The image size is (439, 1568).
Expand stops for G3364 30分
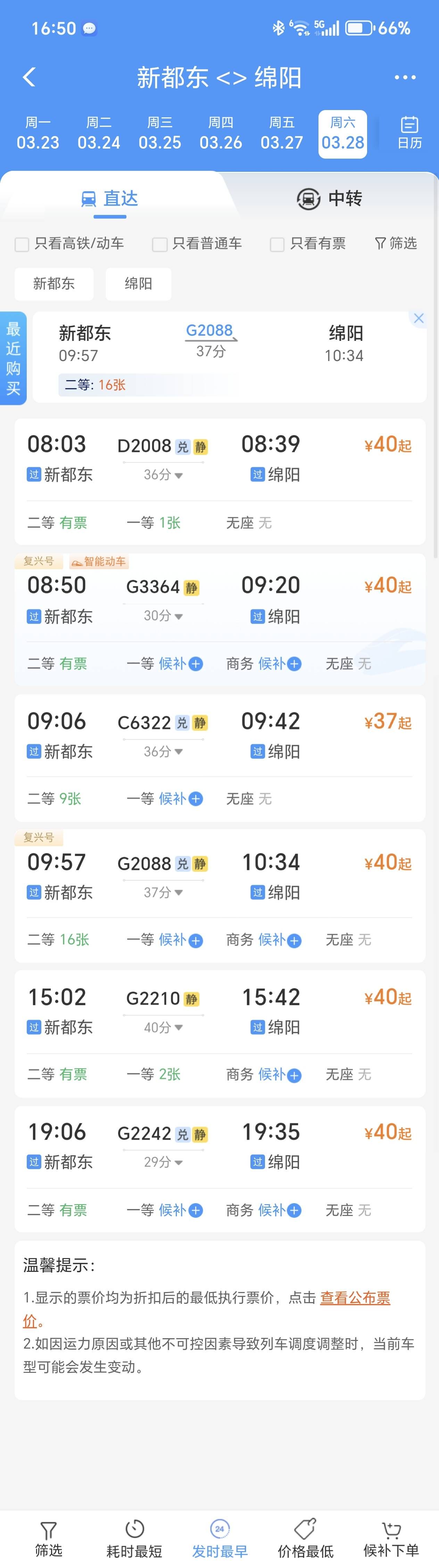tap(163, 616)
